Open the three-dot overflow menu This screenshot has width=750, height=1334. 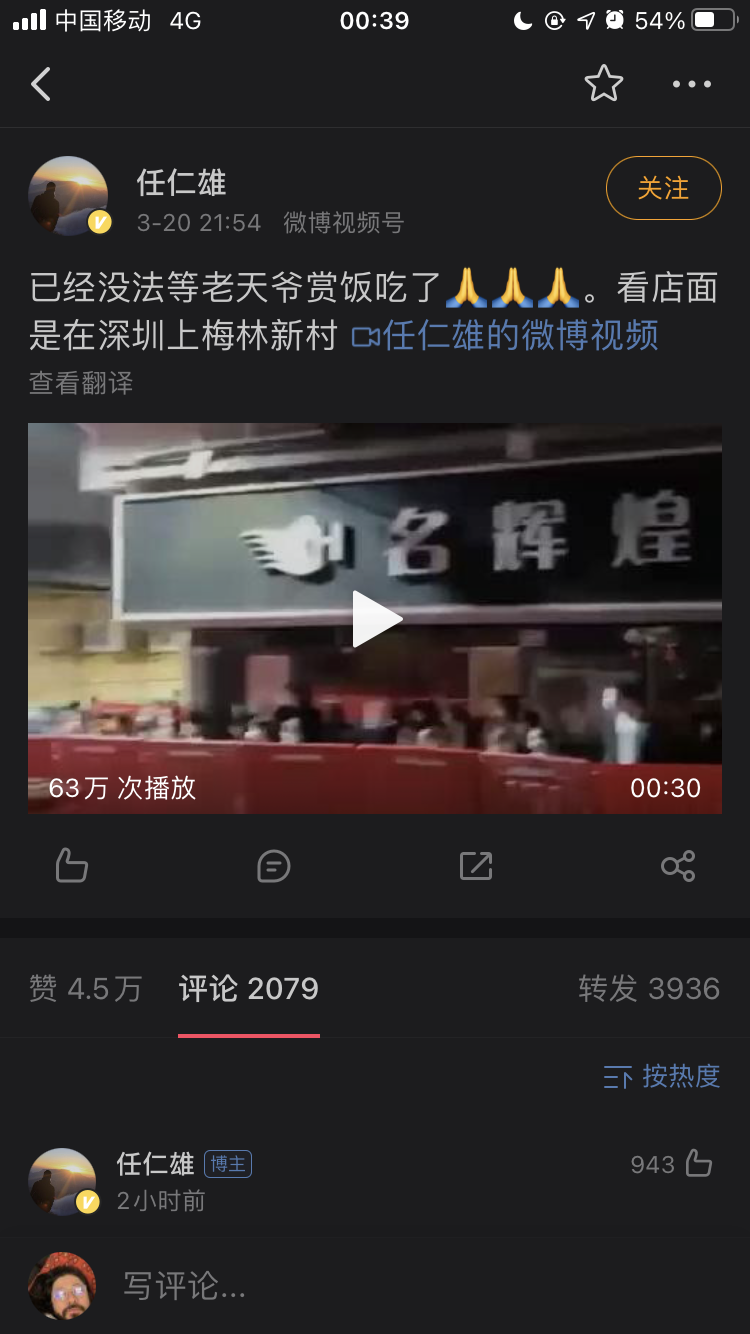691,84
